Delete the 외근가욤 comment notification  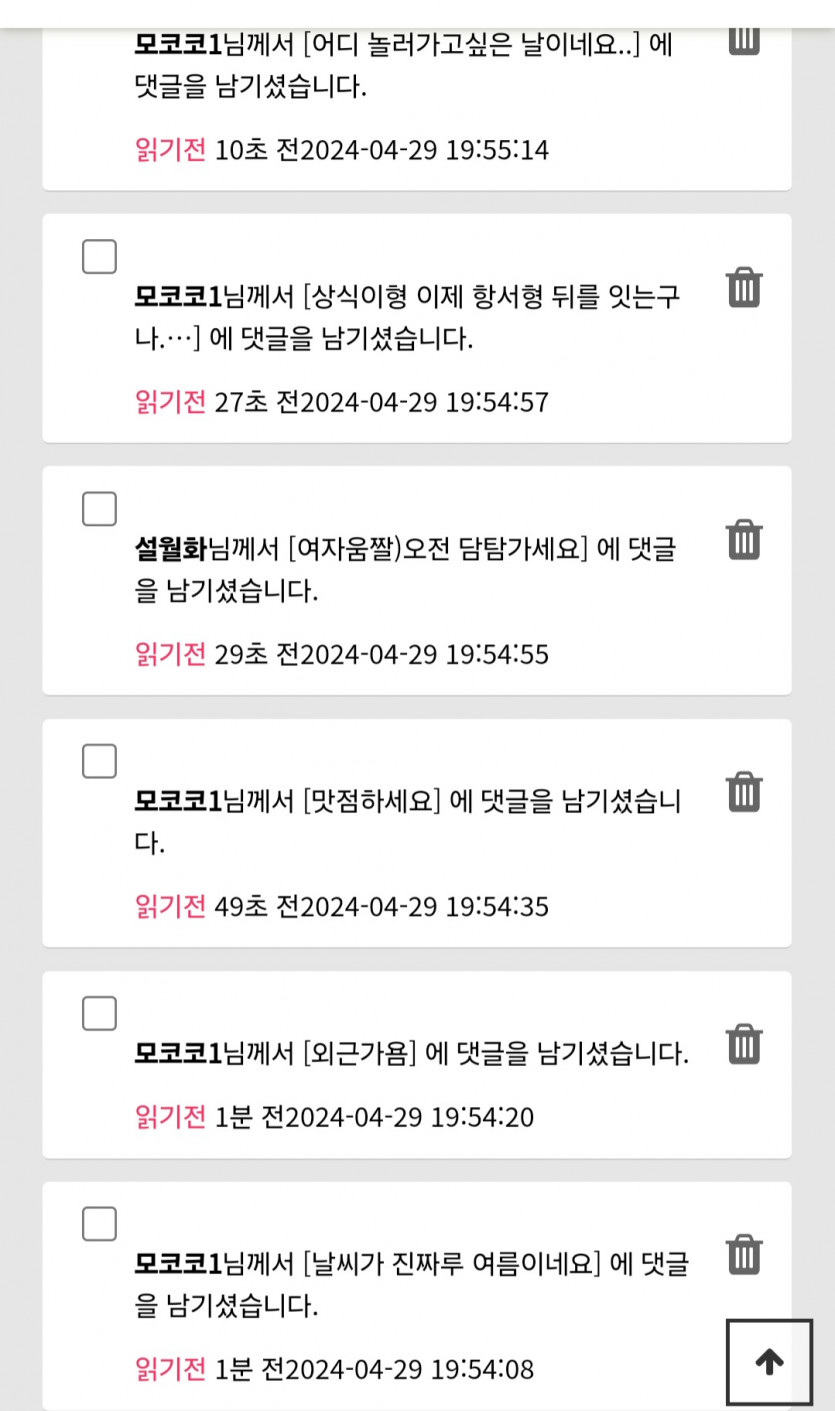[744, 1043]
